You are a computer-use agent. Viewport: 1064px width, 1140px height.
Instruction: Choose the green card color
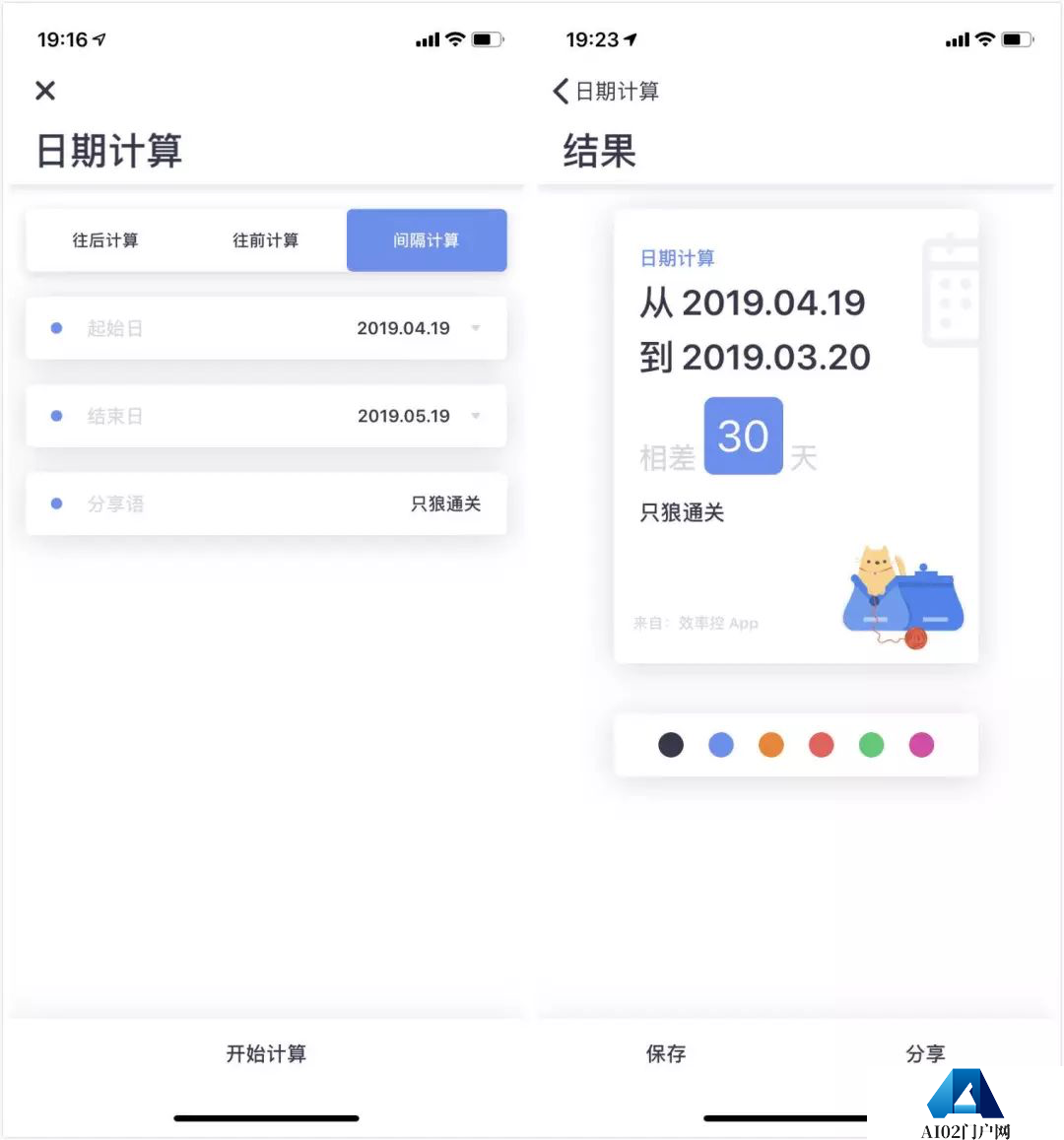872,745
